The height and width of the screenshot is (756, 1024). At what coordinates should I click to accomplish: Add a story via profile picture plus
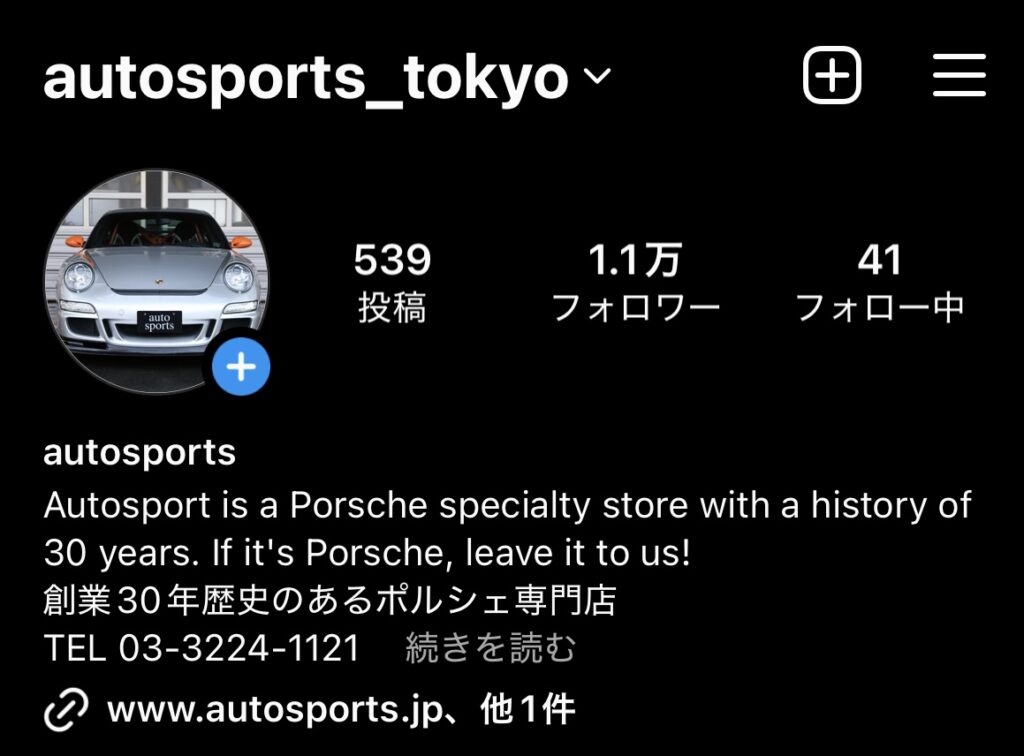coord(241,367)
